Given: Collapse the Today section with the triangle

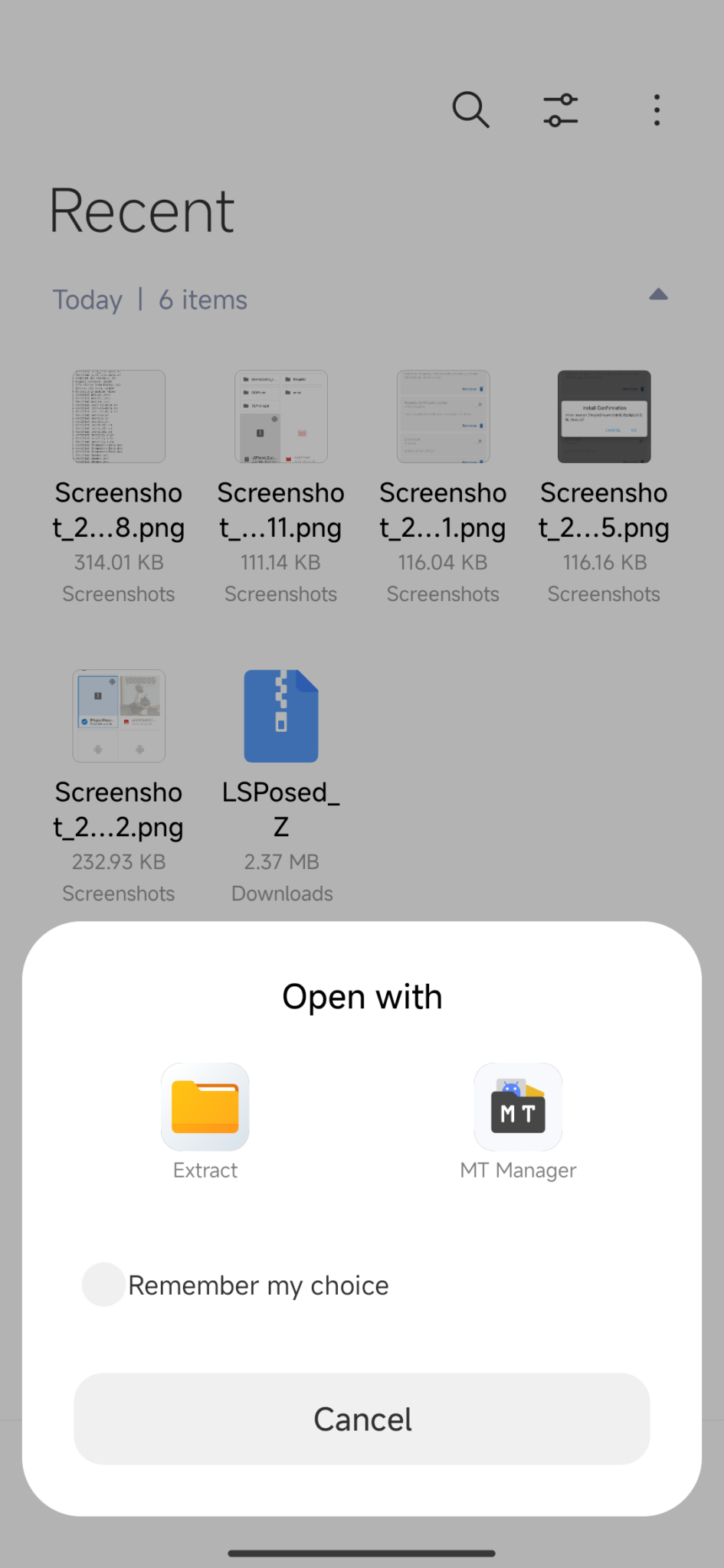Looking at the screenshot, I should tap(659, 294).
